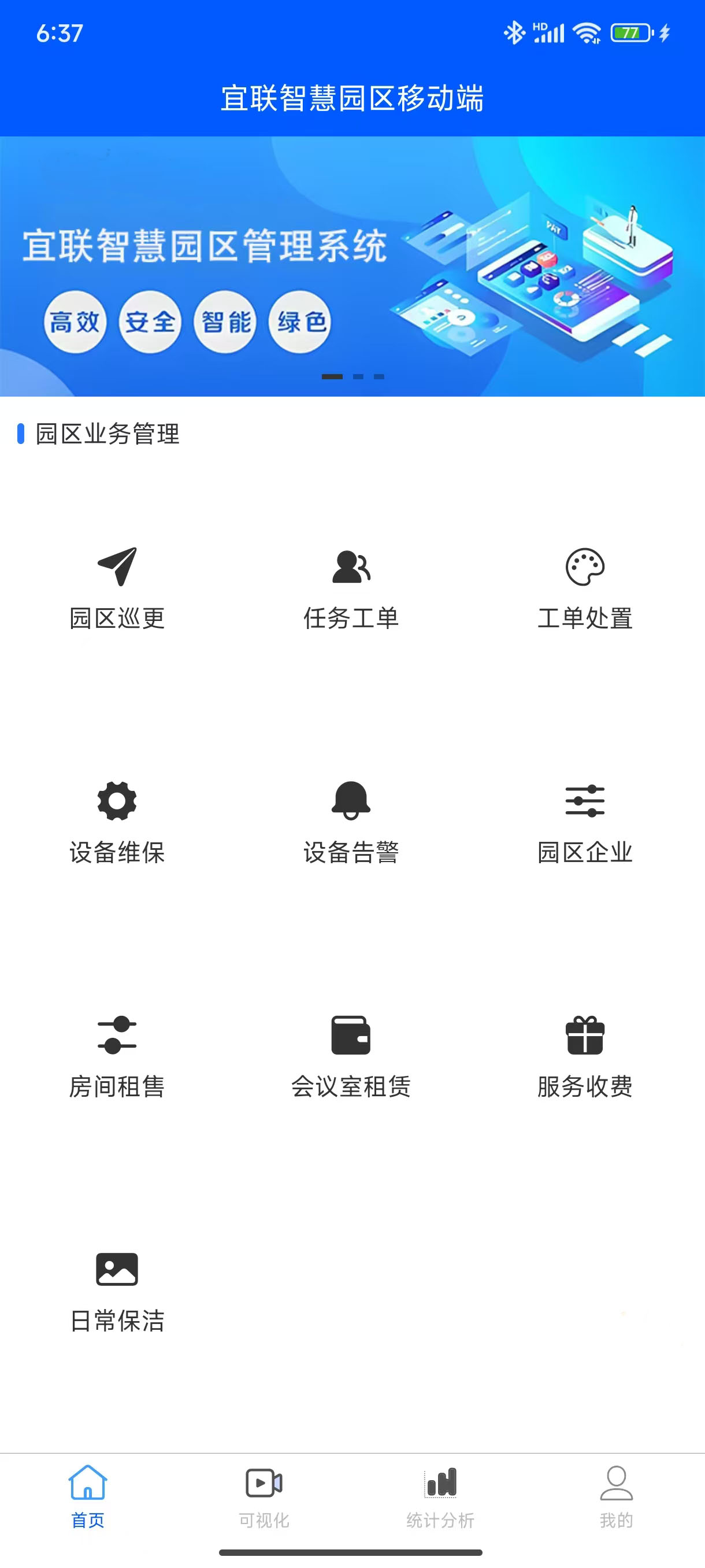Open the 宜联智慧园区管理系统 banner
Viewport: 705px width, 1568px height.
(352, 266)
